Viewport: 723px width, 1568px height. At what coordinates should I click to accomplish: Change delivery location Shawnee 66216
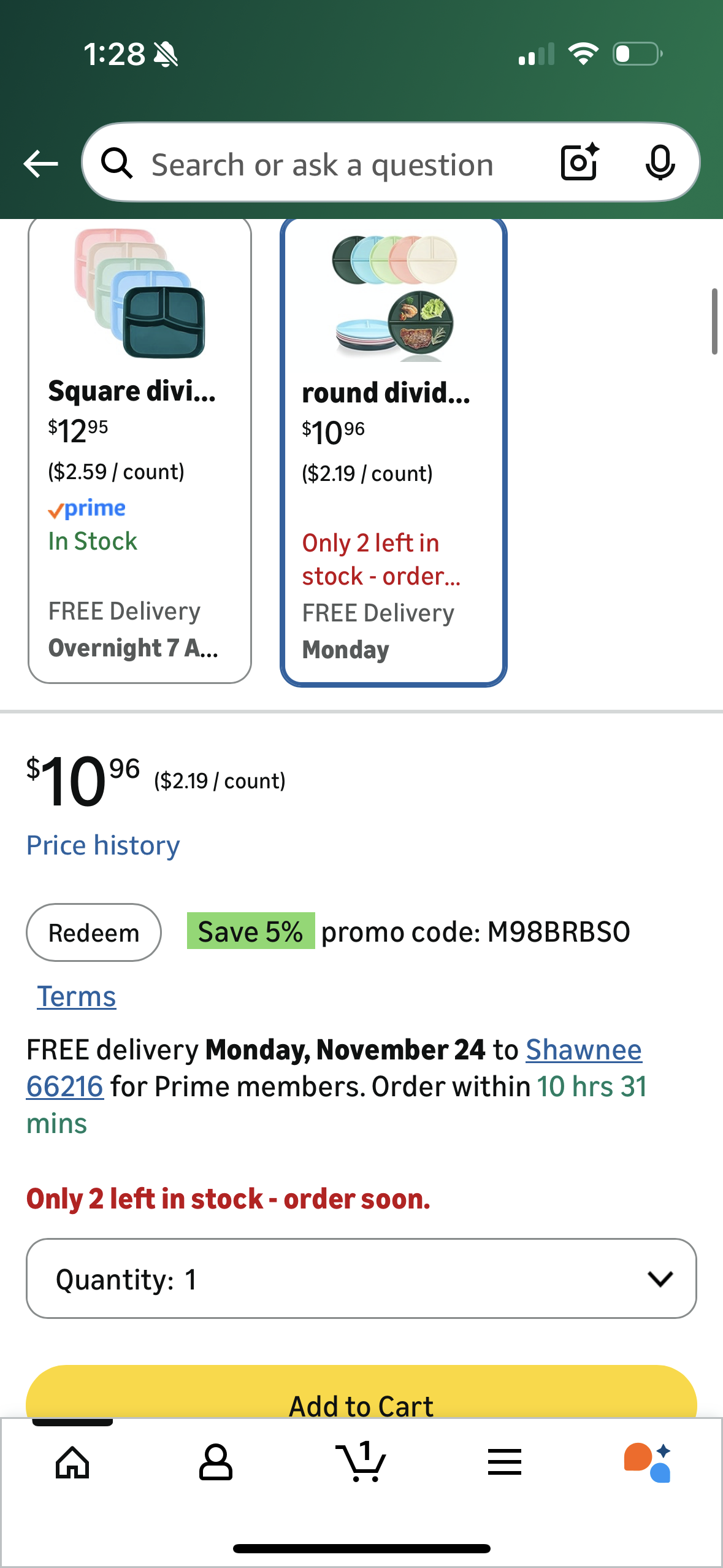point(583,1050)
